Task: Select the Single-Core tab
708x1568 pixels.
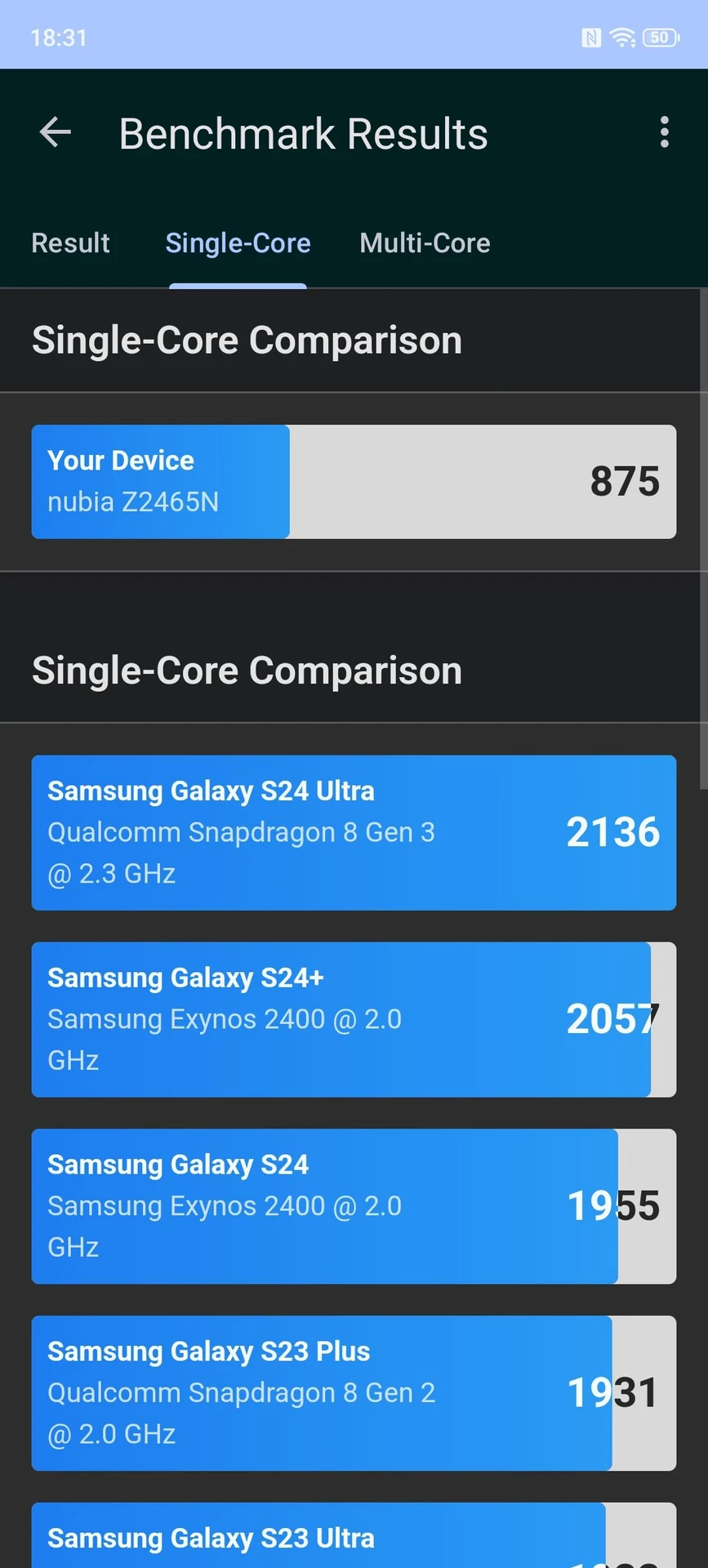Action: 238,243
